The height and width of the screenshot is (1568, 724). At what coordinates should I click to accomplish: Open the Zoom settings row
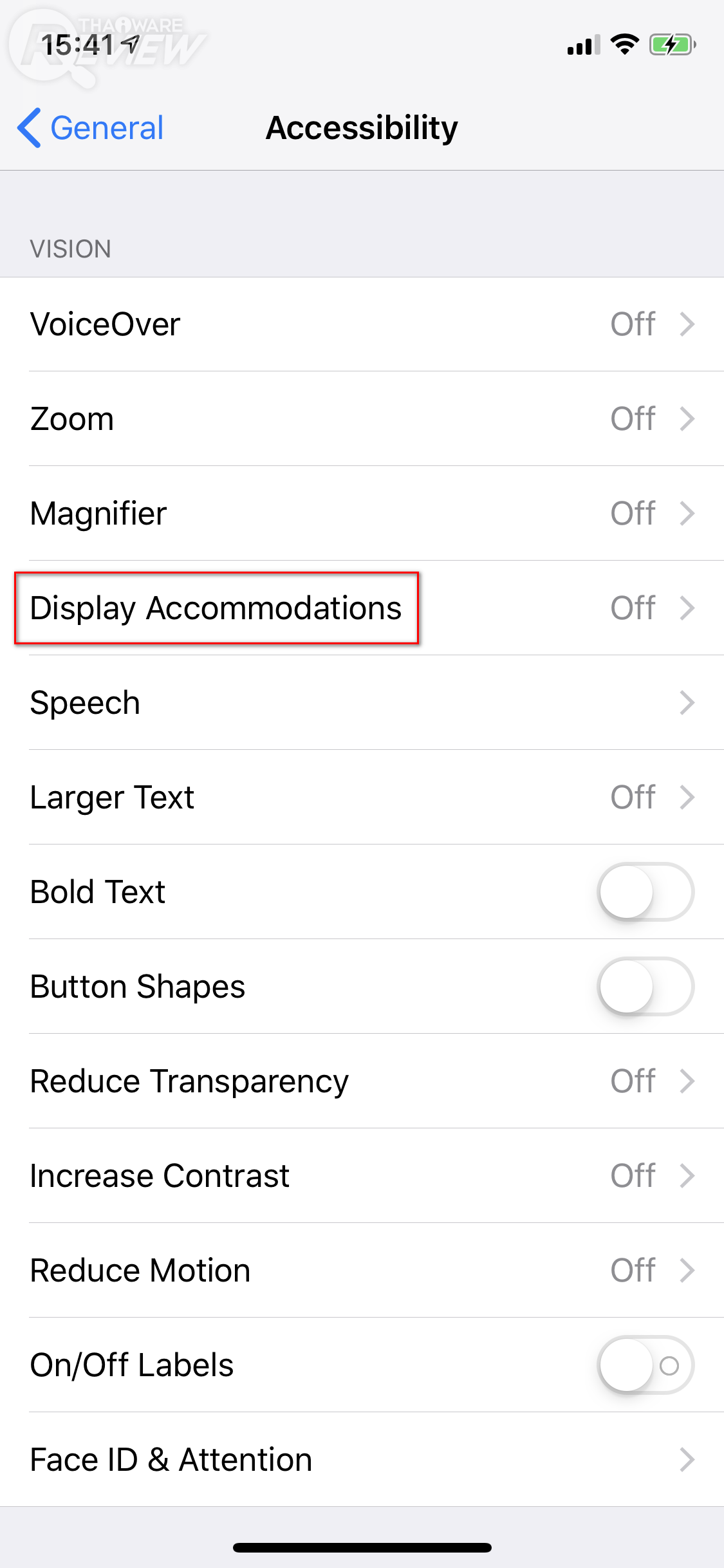[362, 418]
